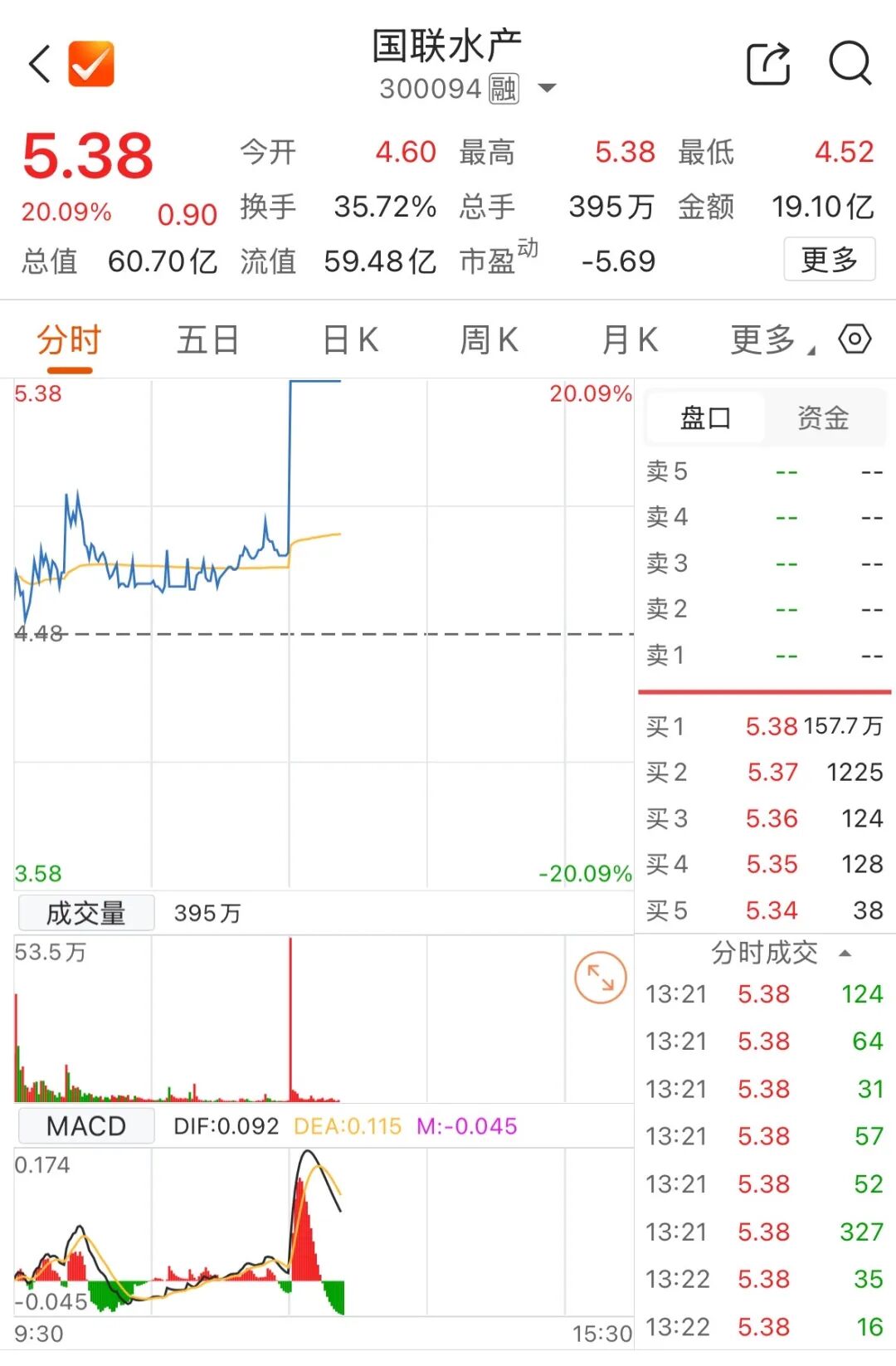Change the 成交量 indicator
The width and height of the screenshot is (896, 1366).
coord(86,914)
